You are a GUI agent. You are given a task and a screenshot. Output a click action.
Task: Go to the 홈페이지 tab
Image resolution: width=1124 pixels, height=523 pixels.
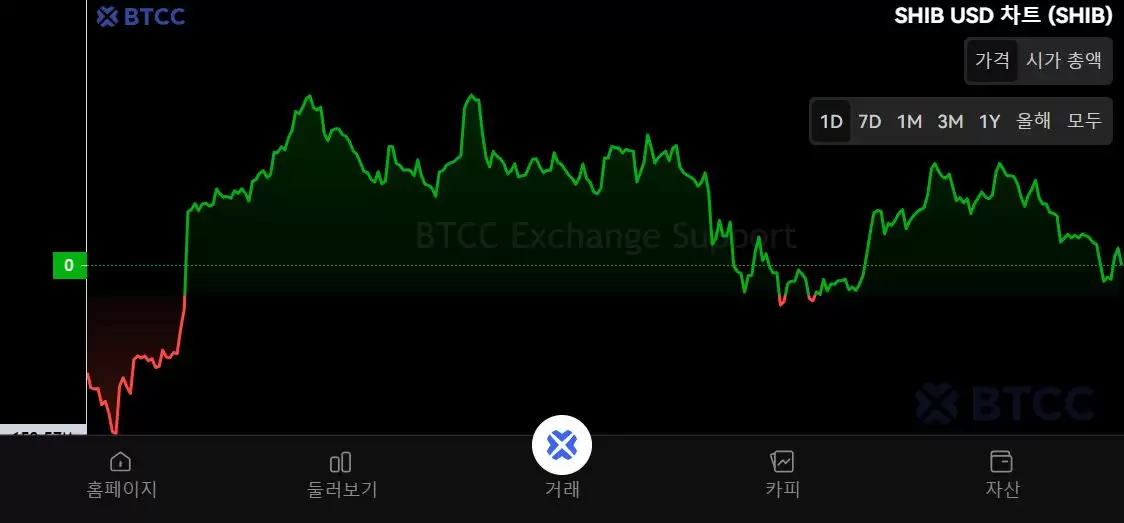(121, 473)
